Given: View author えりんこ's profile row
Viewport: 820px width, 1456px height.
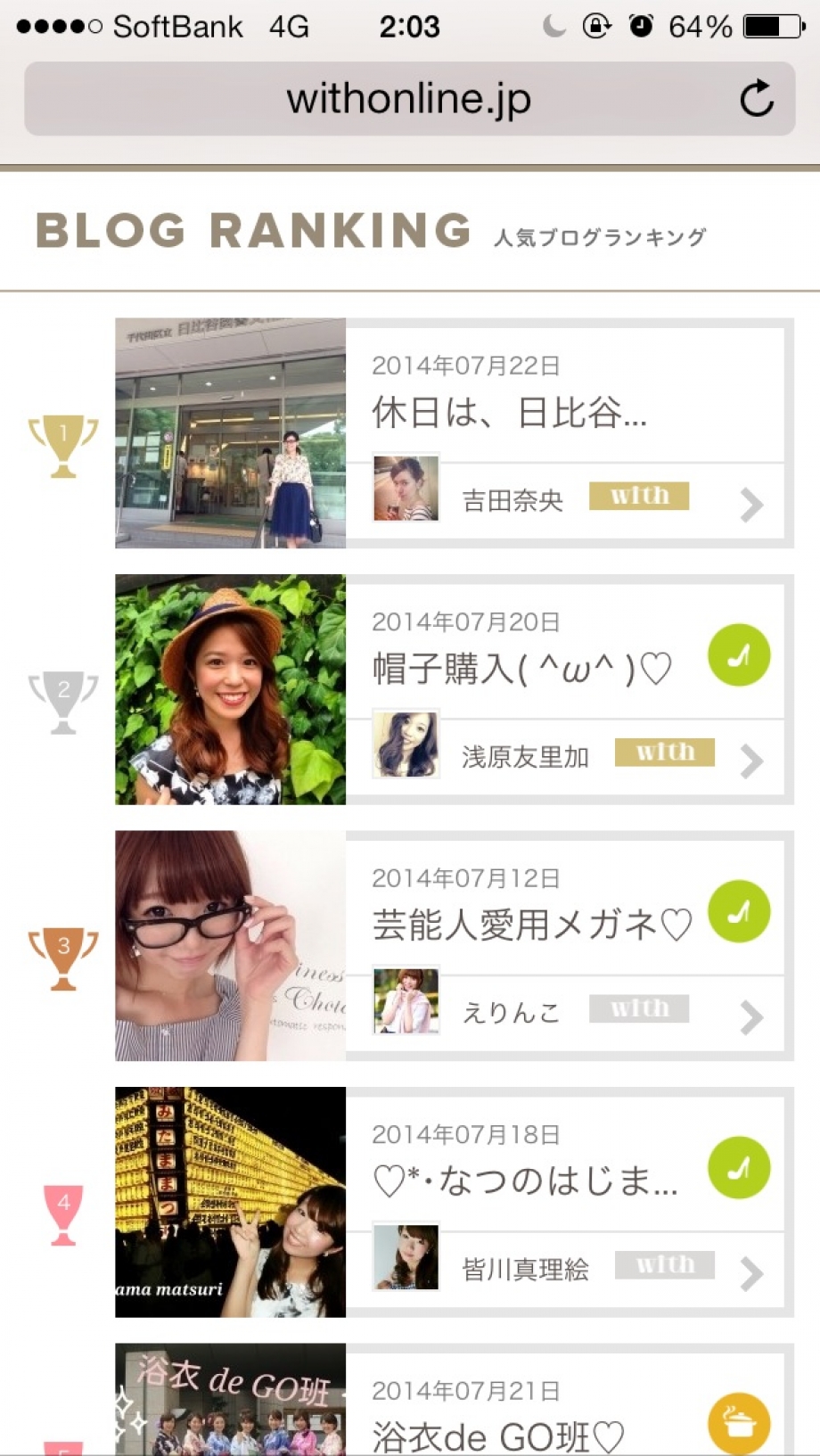Looking at the screenshot, I should pyautogui.click(x=511, y=1013).
